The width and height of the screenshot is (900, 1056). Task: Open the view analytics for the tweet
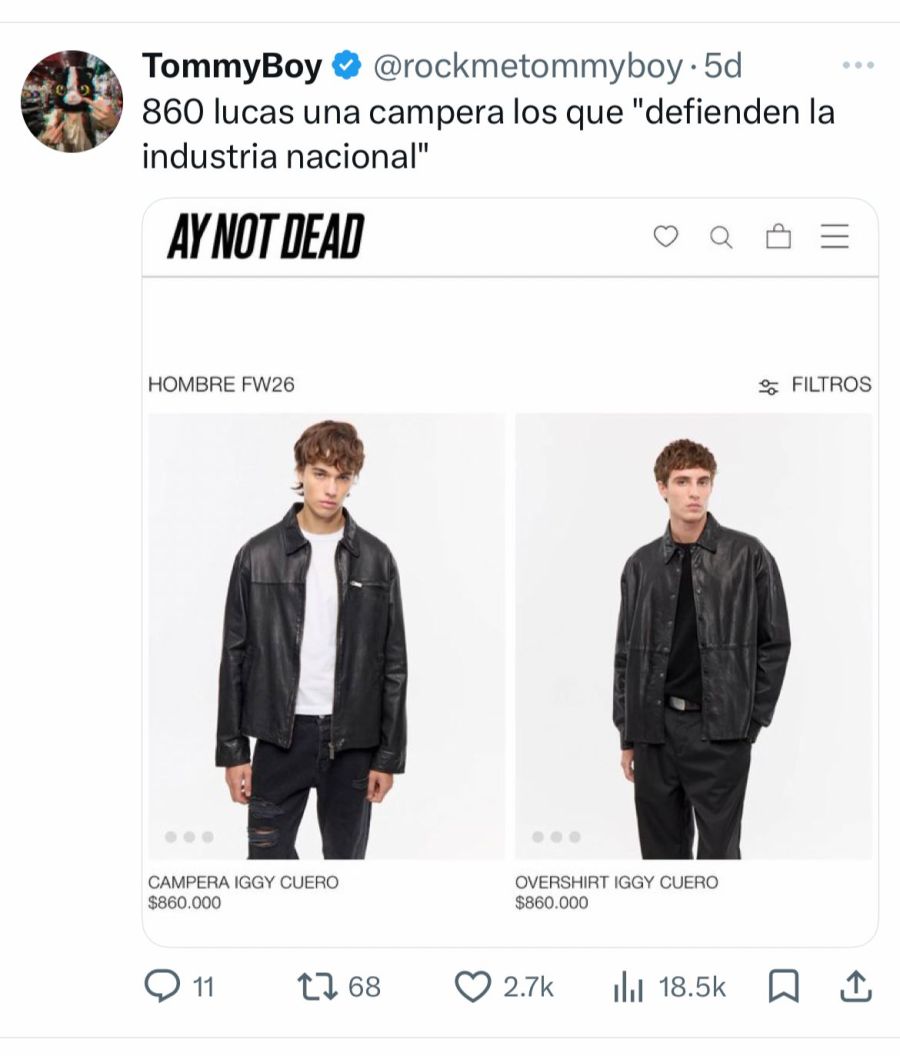tap(628, 986)
